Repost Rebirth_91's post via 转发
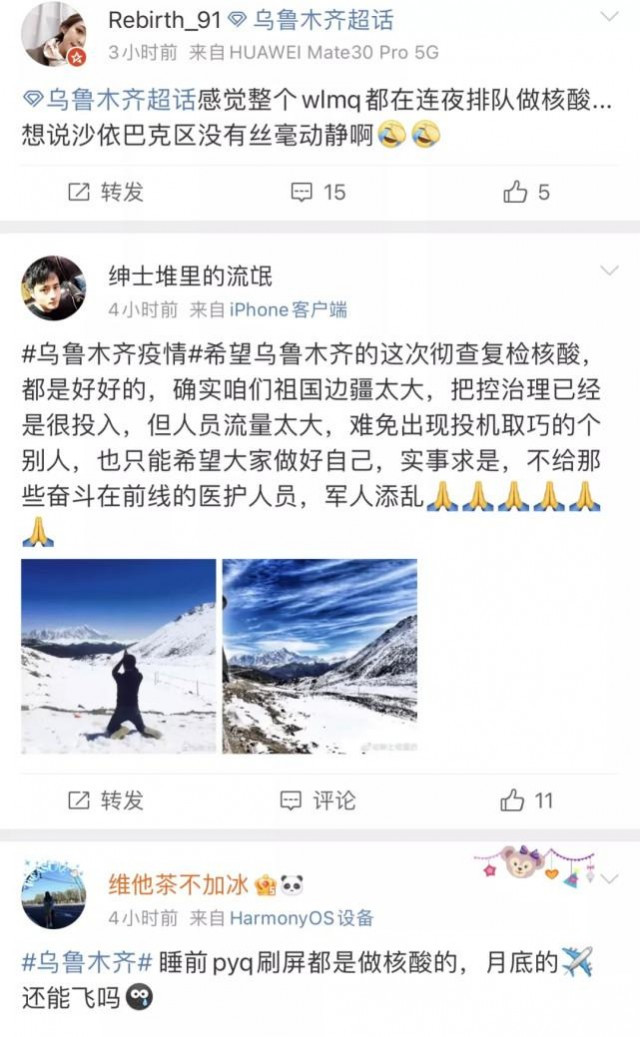640x1037 pixels. tap(106, 192)
